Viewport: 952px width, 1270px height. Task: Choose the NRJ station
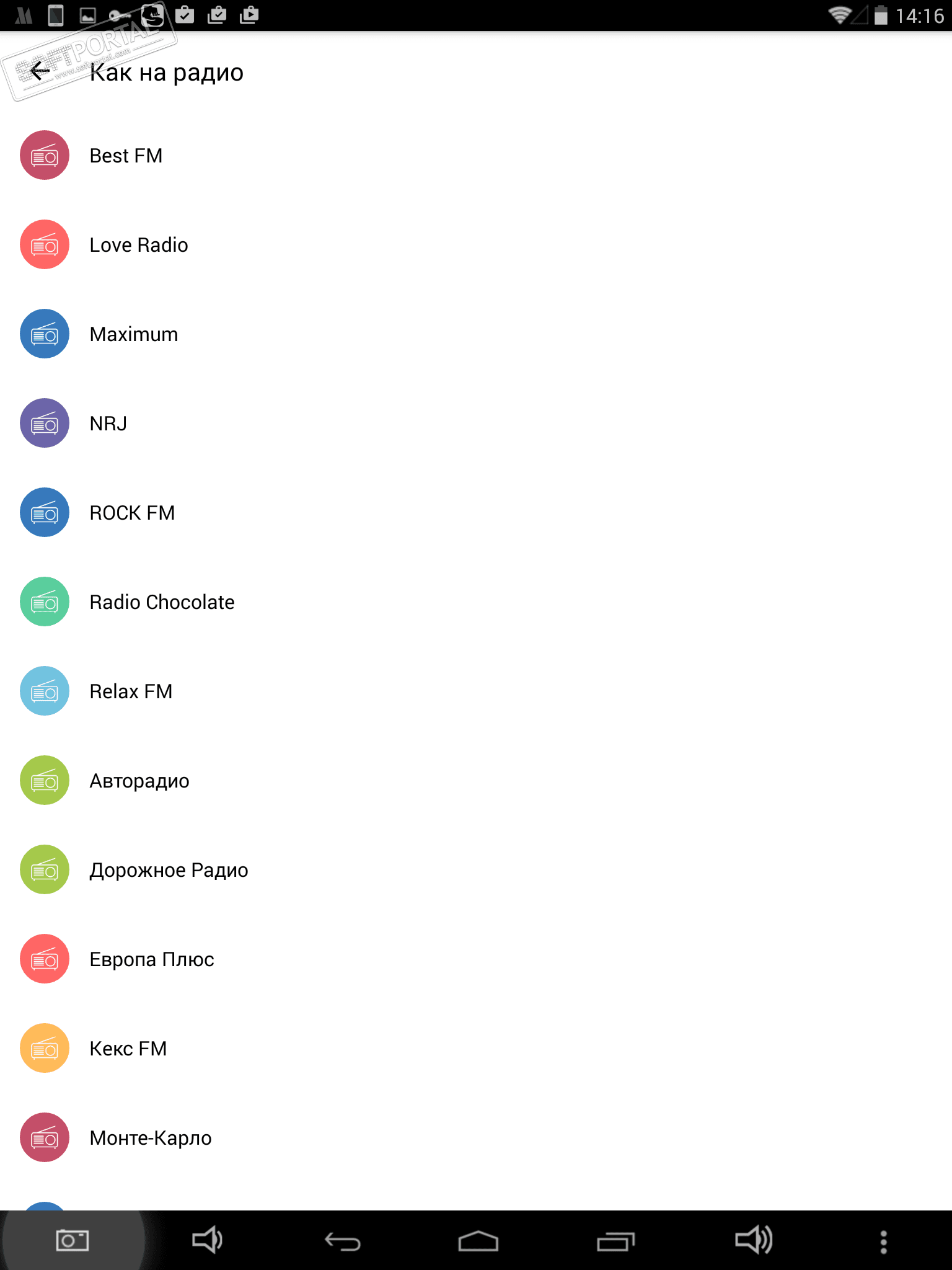tap(108, 424)
